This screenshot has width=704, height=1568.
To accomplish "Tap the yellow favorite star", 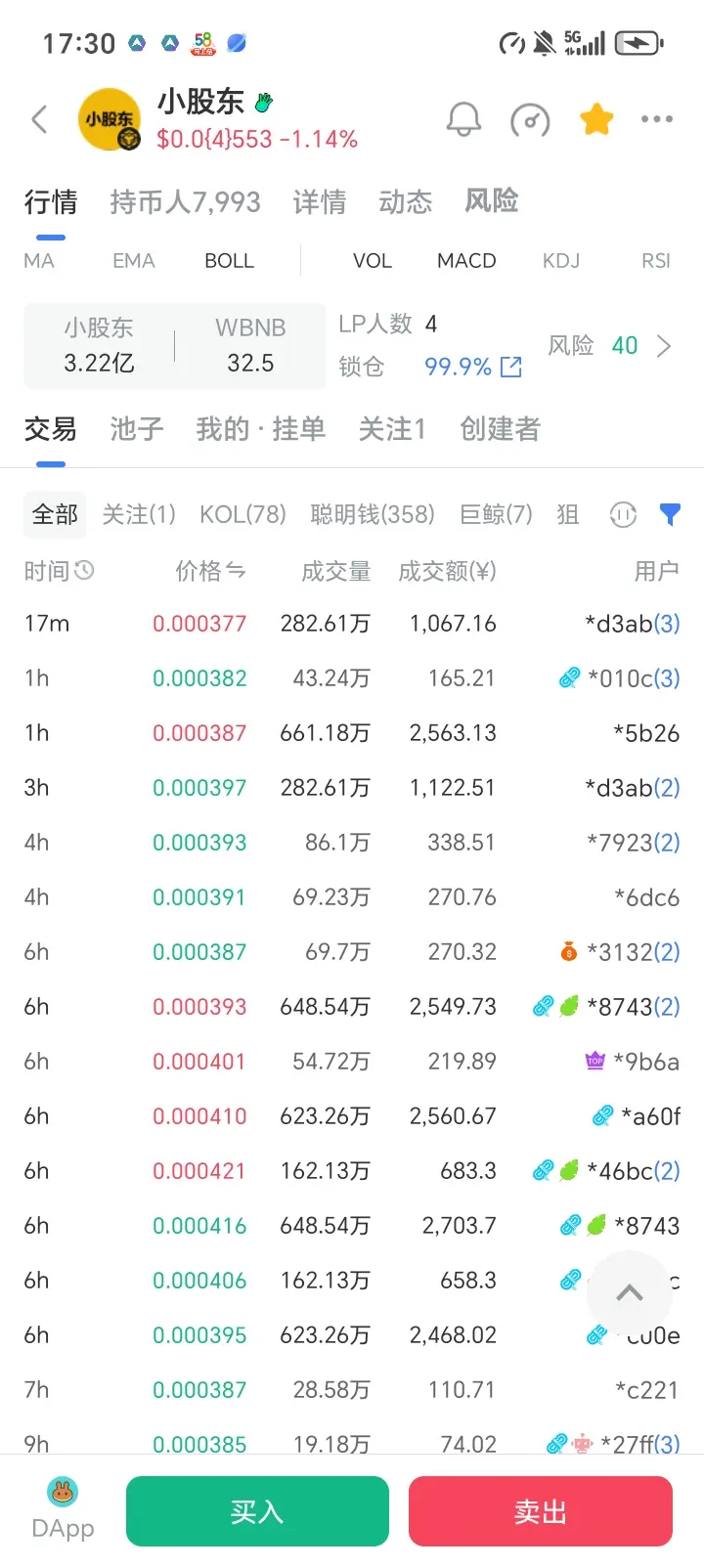I will point(596,119).
